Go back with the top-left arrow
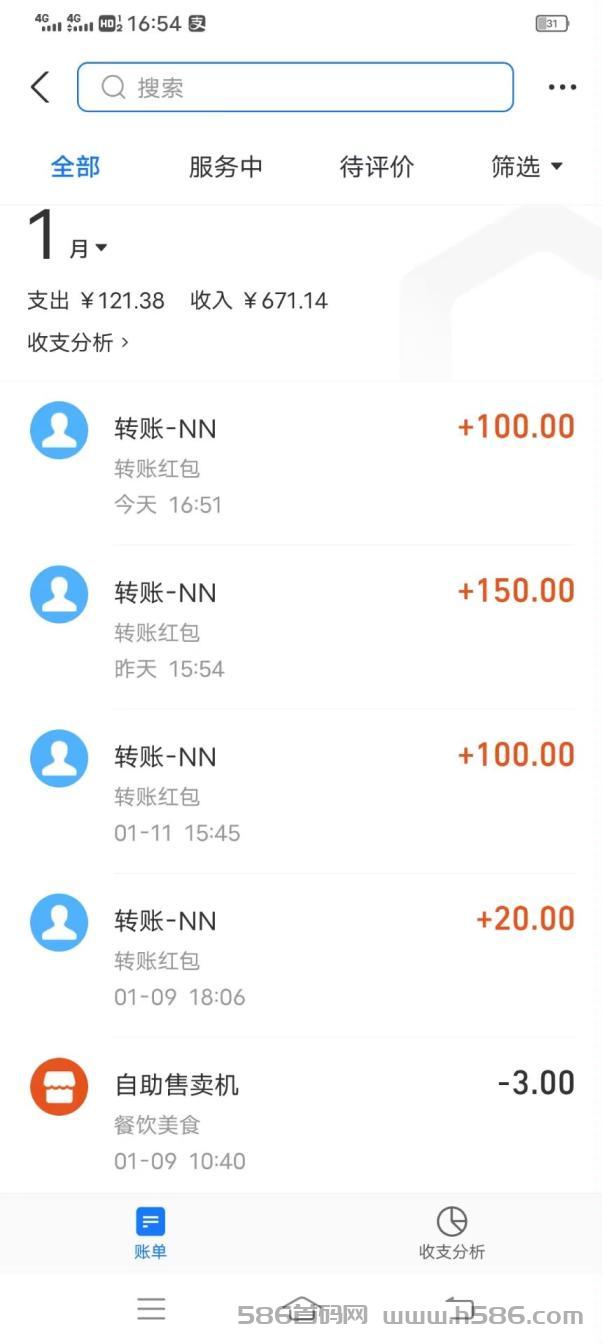 tap(40, 87)
